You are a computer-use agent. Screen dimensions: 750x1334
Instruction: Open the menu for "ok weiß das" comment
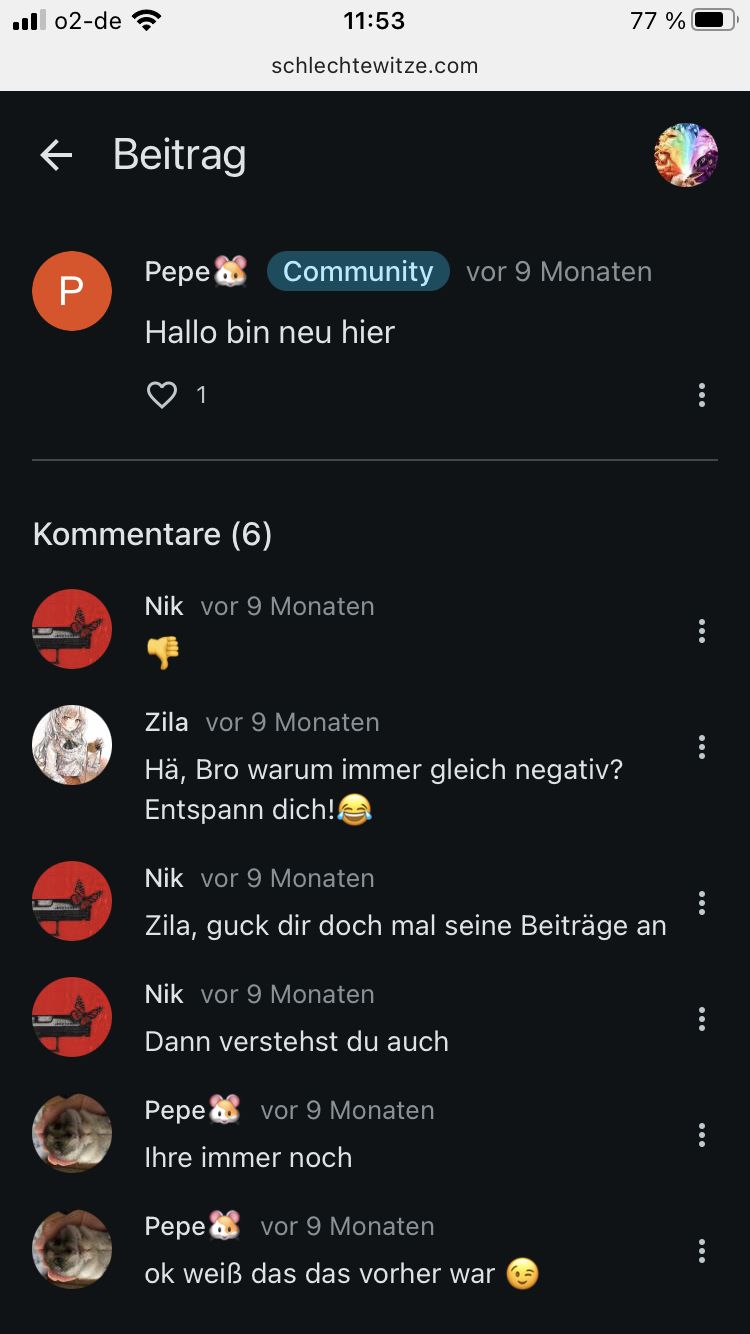click(x=702, y=1251)
